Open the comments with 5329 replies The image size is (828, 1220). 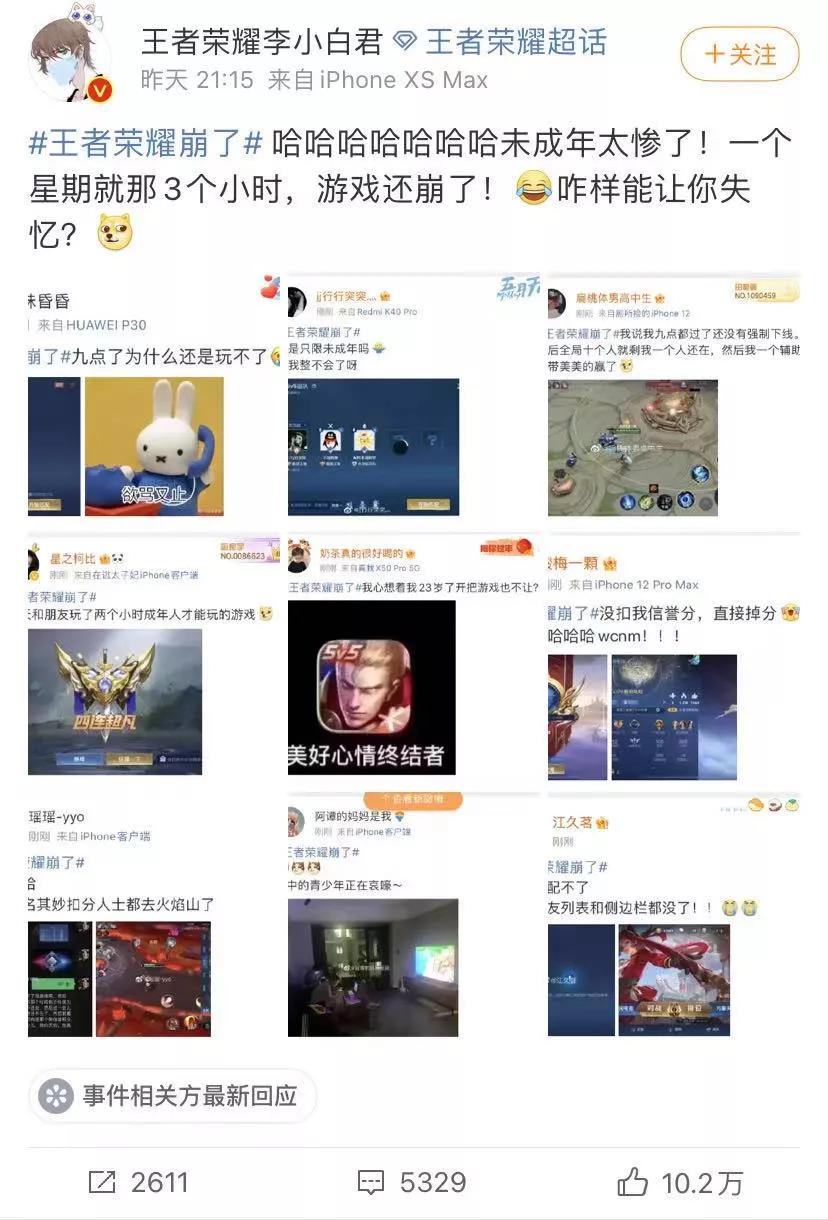click(412, 1183)
